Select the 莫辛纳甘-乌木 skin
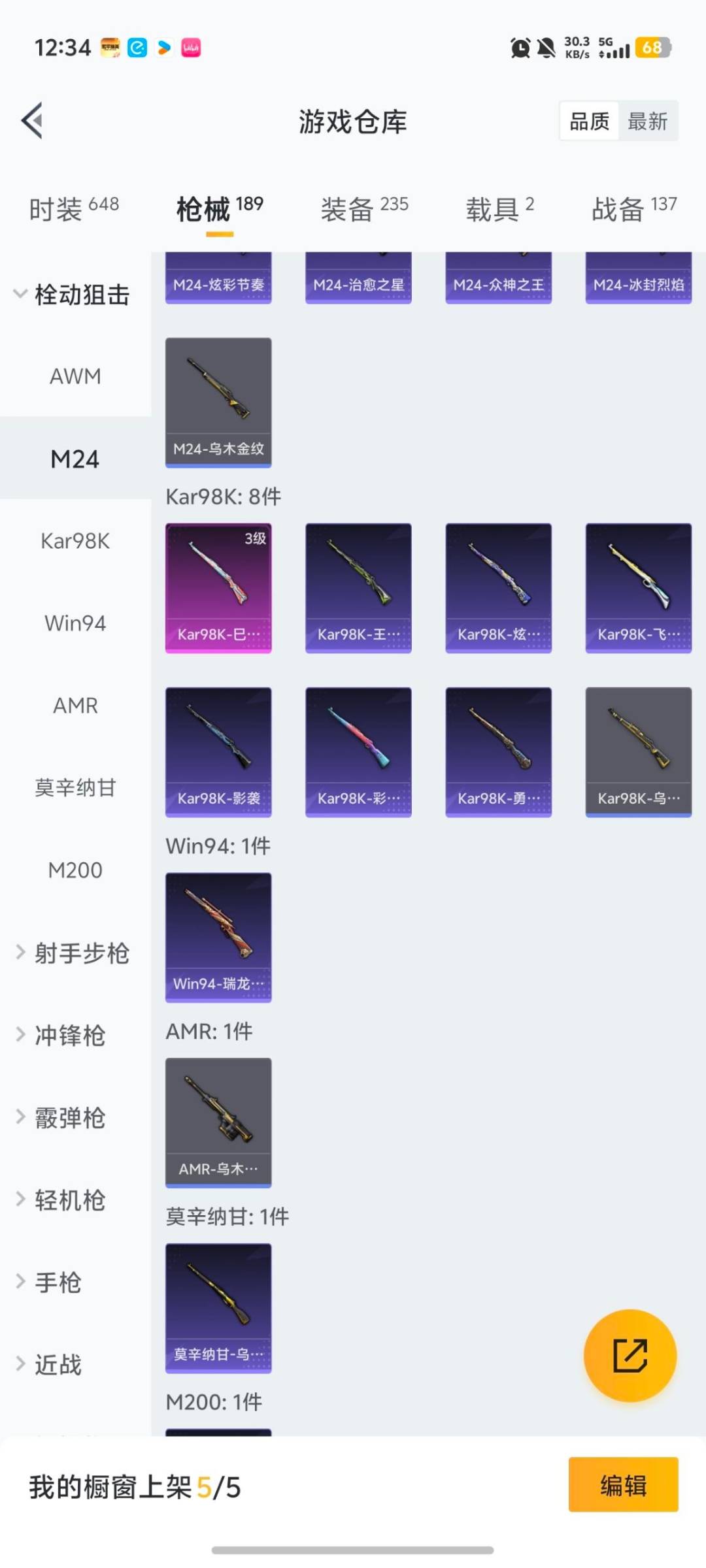This screenshot has width=706, height=1568. coord(218,1307)
